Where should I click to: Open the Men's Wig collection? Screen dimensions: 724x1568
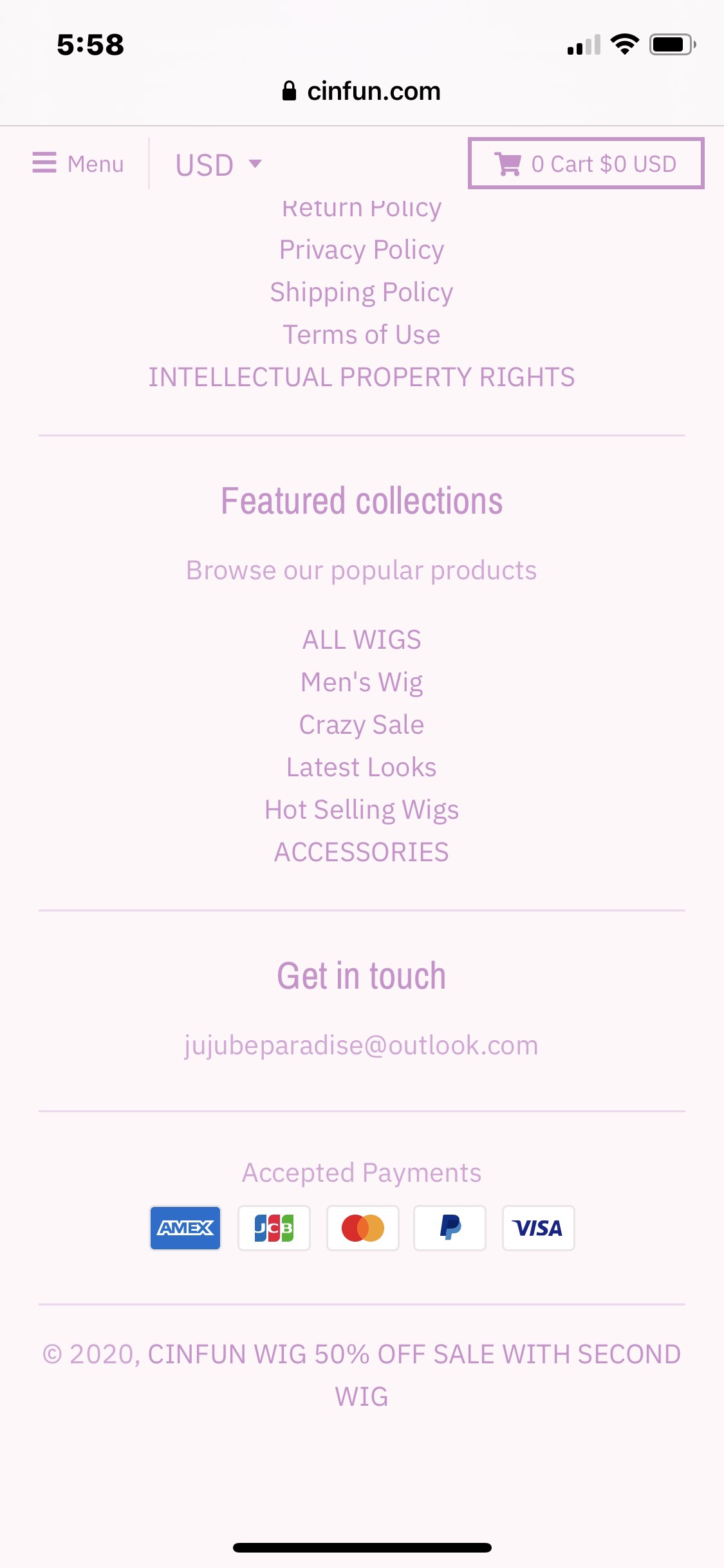click(x=361, y=682)
